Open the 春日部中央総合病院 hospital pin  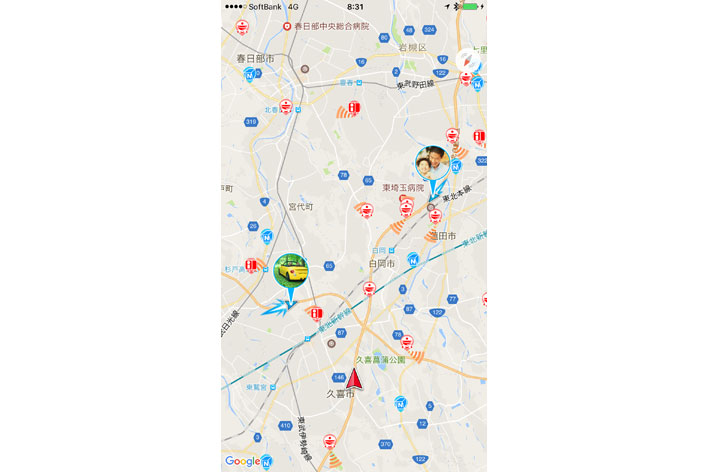287,26
